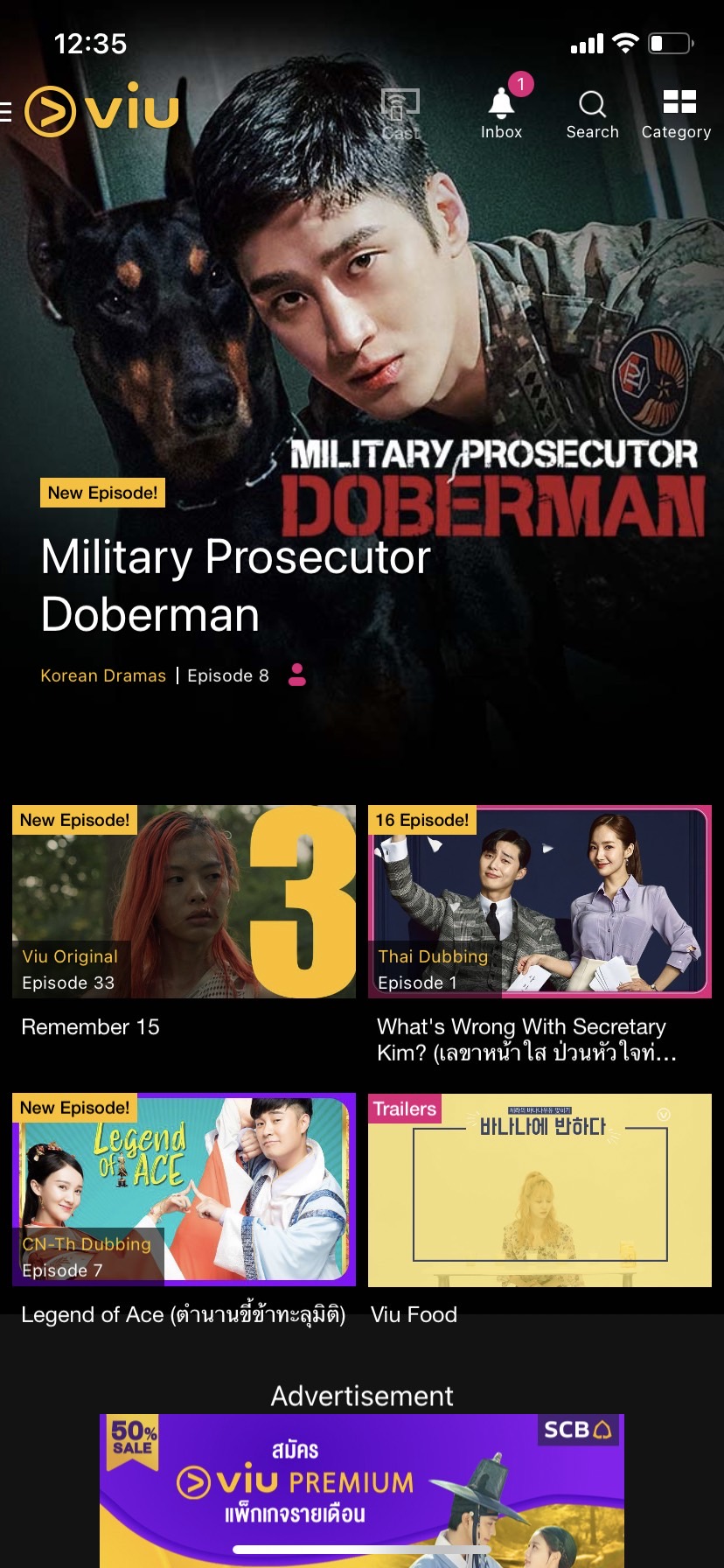Open the Remember 15 show tile
The height and width of the screenshot is (1568, 724).
[184, 901]
